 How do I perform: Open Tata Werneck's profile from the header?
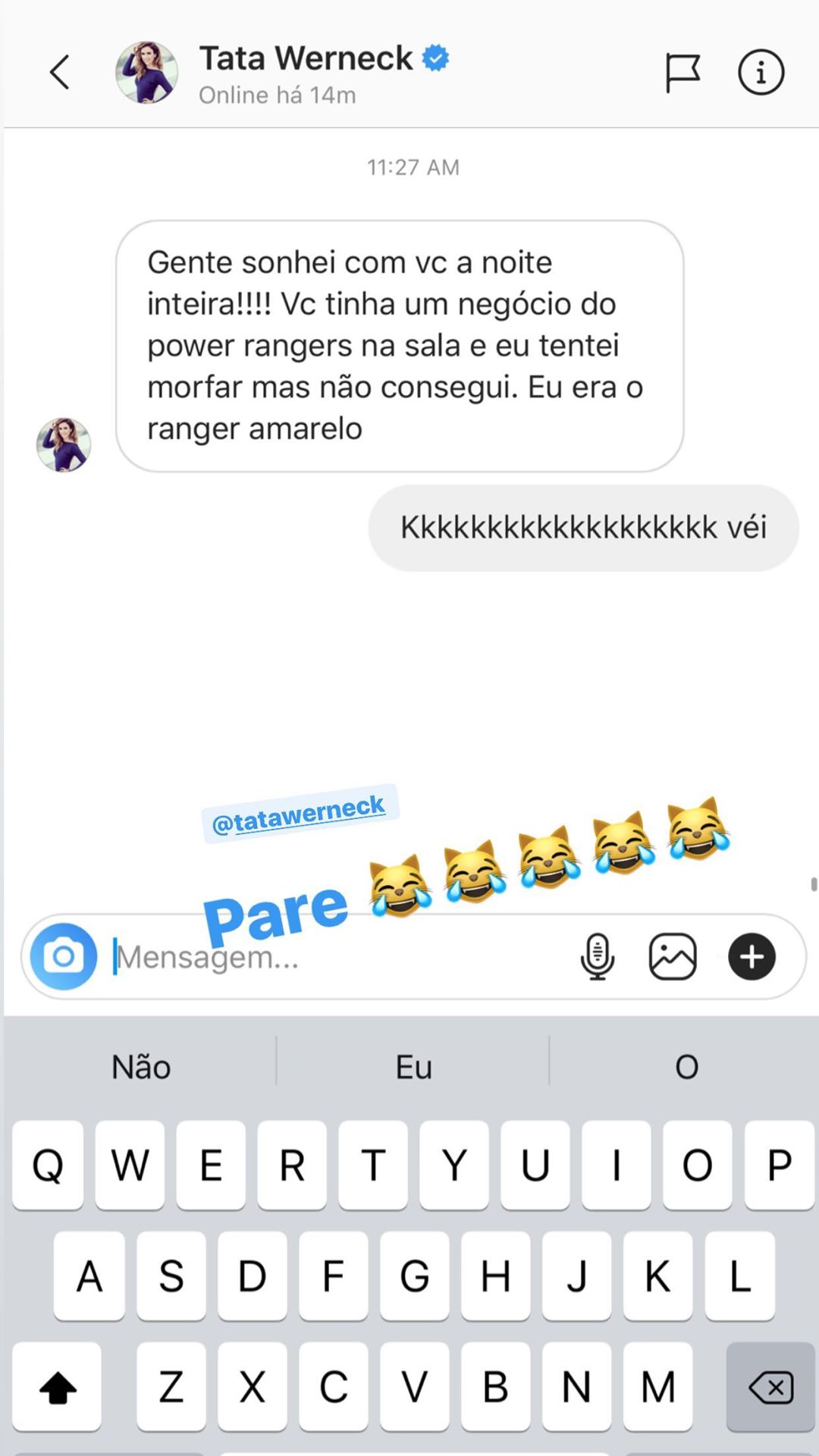click(x=306, y=59)
